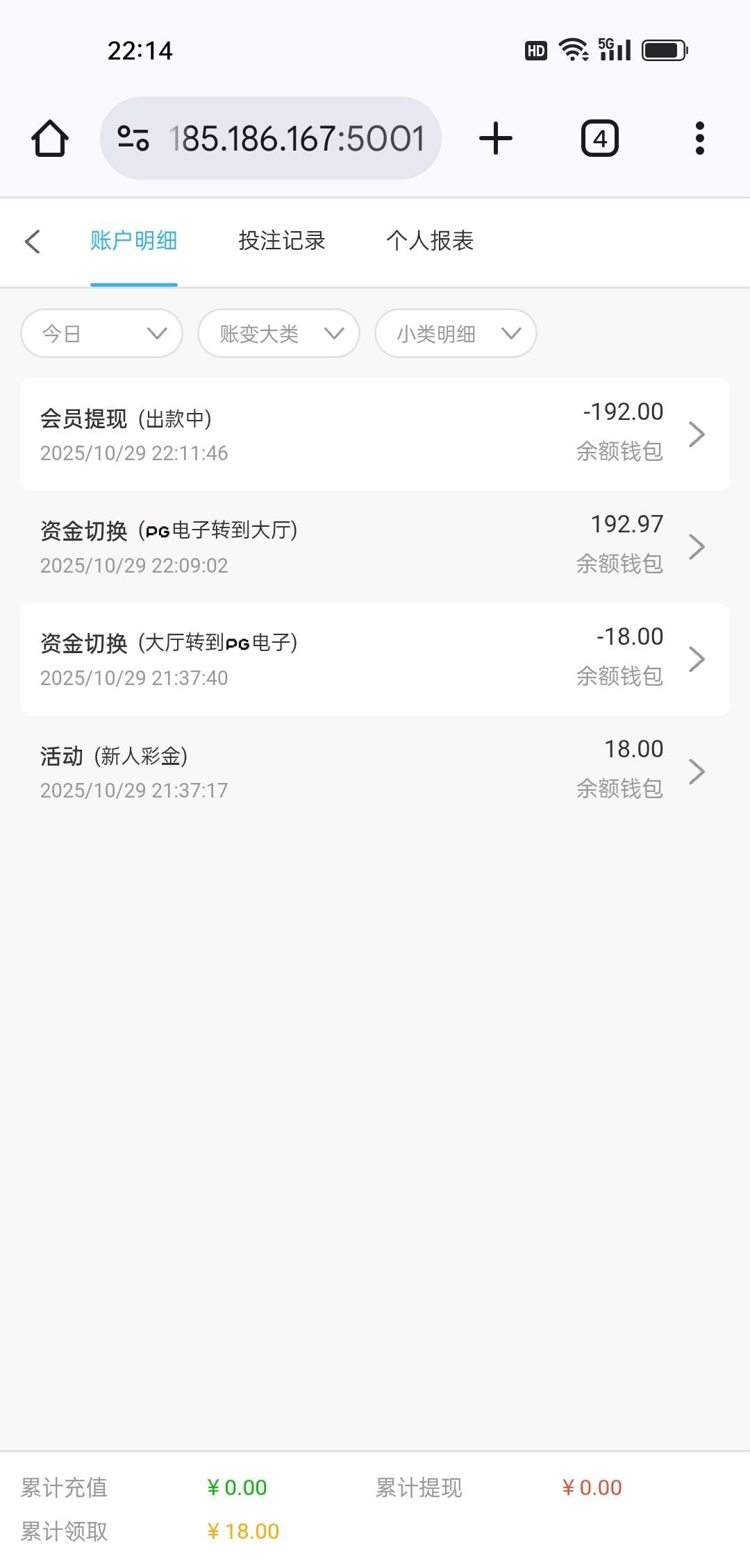View the 活动 (新人彩金) record details
Screen dimensions: 750x1568
click(375, 772)
